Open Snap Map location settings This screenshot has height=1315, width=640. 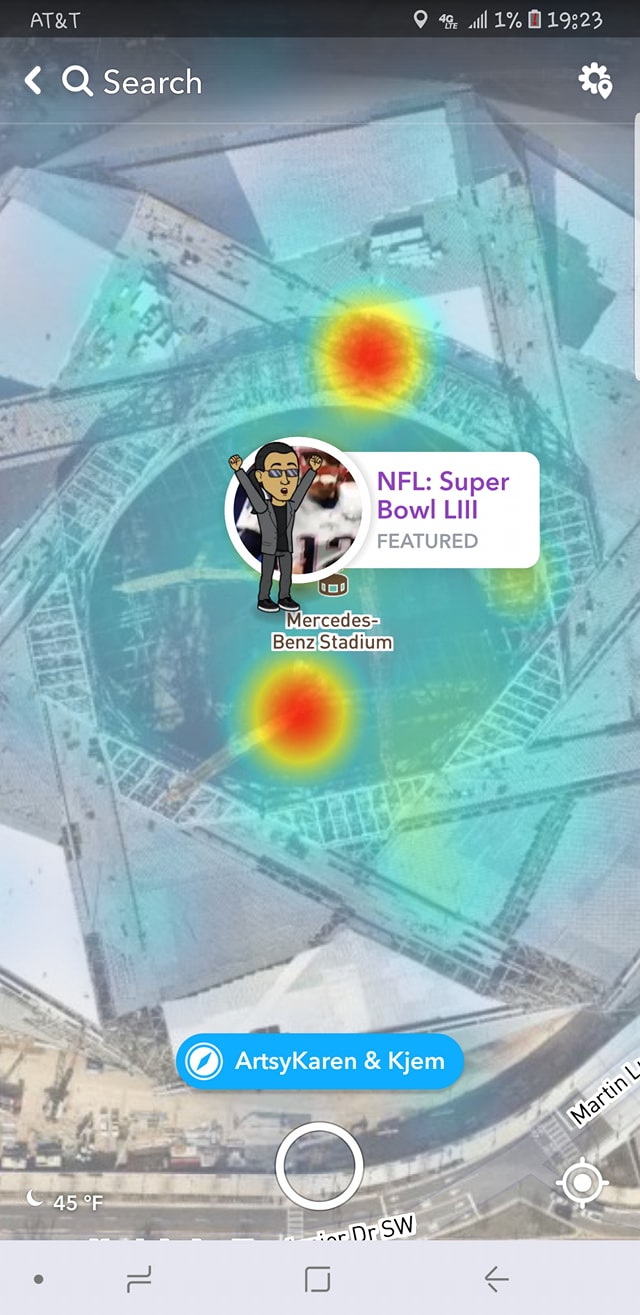coord(594,81)
